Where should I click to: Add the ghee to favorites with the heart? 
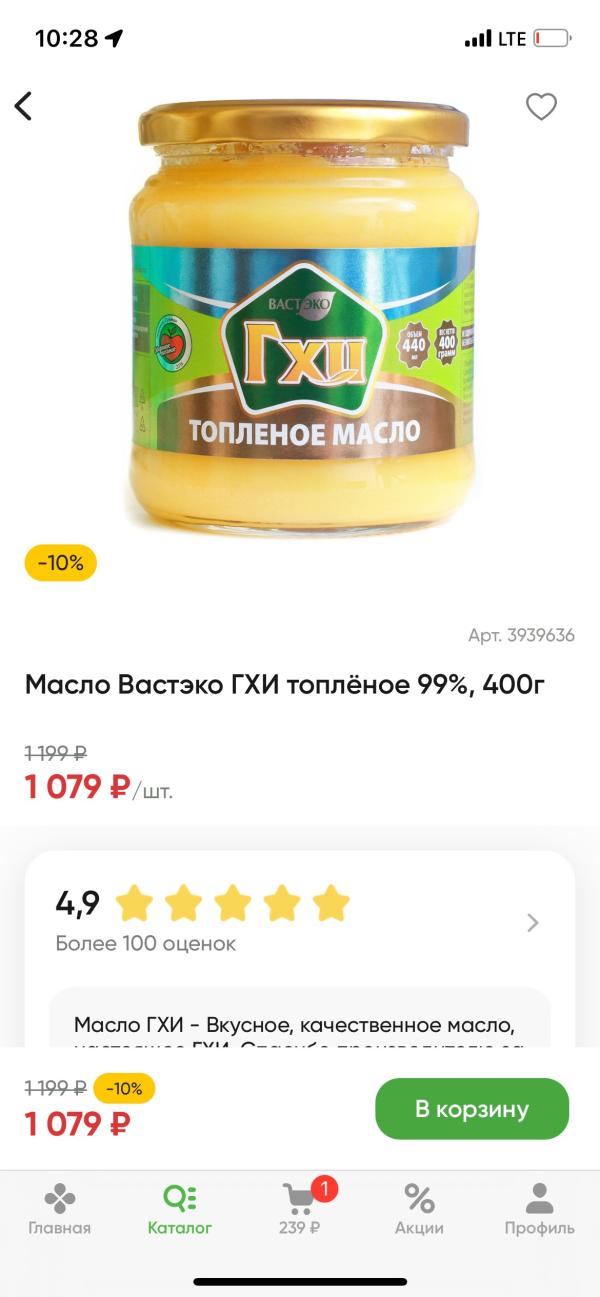point(541,107)
